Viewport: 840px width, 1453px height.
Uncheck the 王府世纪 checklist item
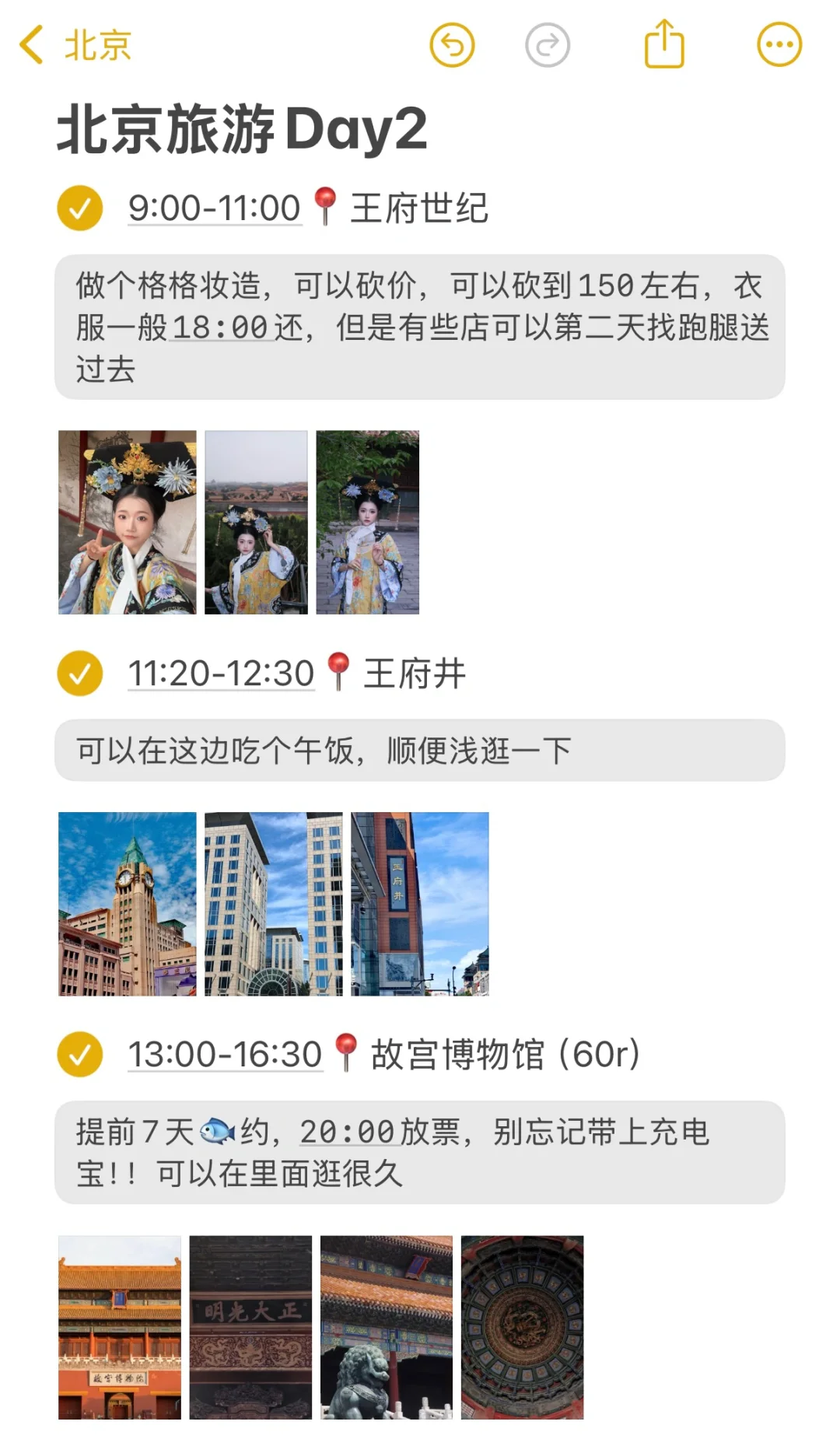80,208
